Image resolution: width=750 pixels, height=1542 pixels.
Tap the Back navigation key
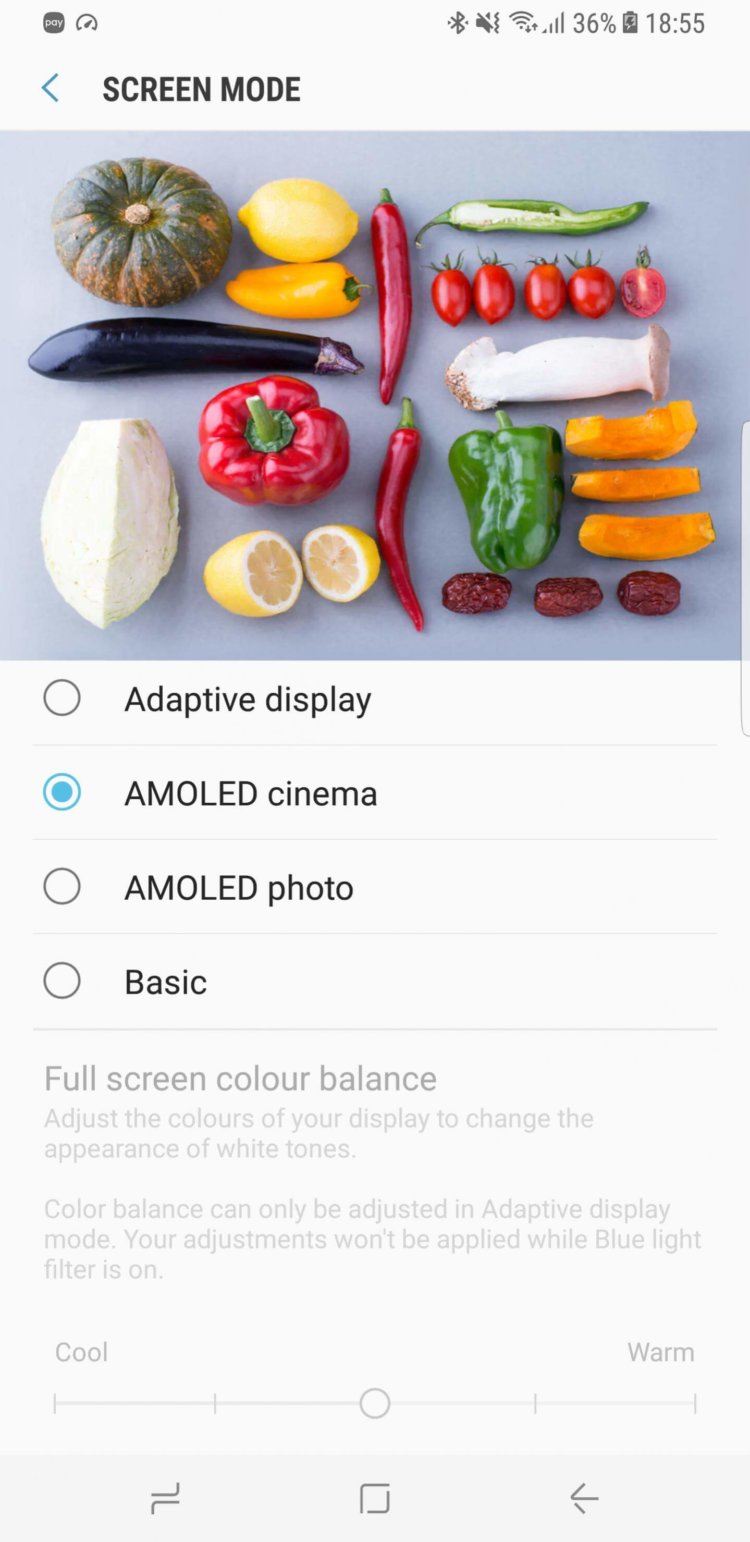pyautogui.click(x=583, y=1497)
